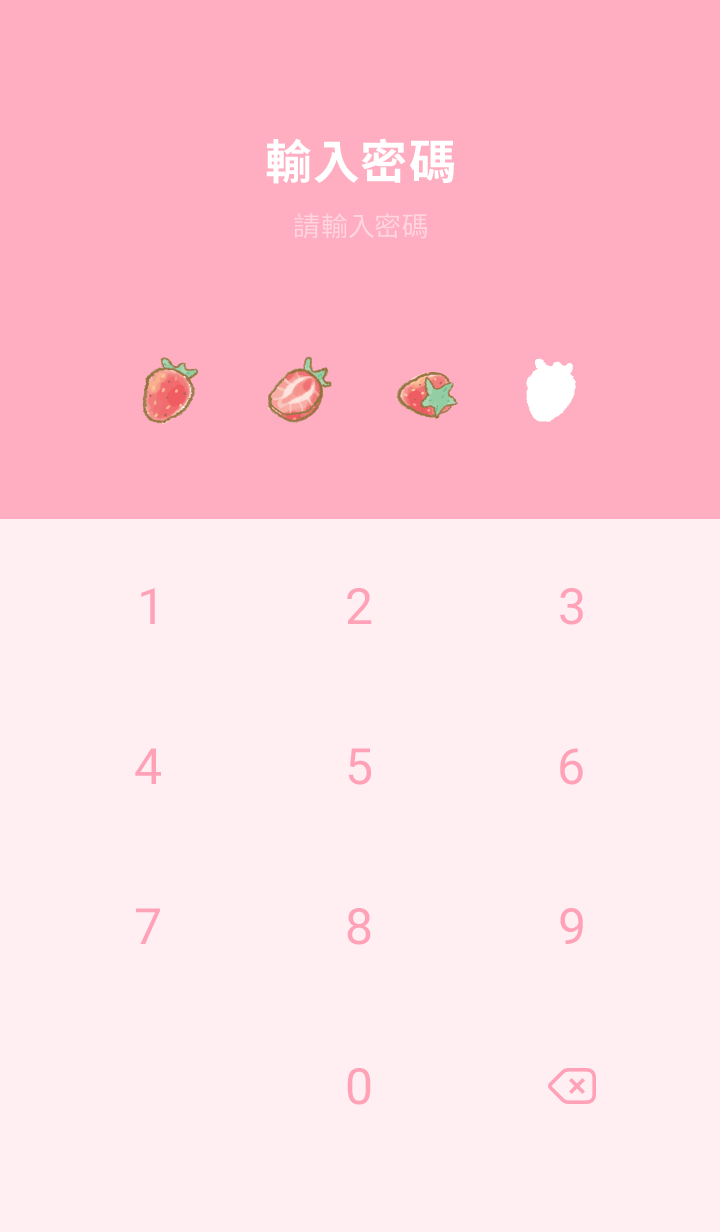Image resolution: width=720 pixels, height=1232 pixels.
Task: Delete the last entered passcode digit
Action: click(x=572, y=1086)
